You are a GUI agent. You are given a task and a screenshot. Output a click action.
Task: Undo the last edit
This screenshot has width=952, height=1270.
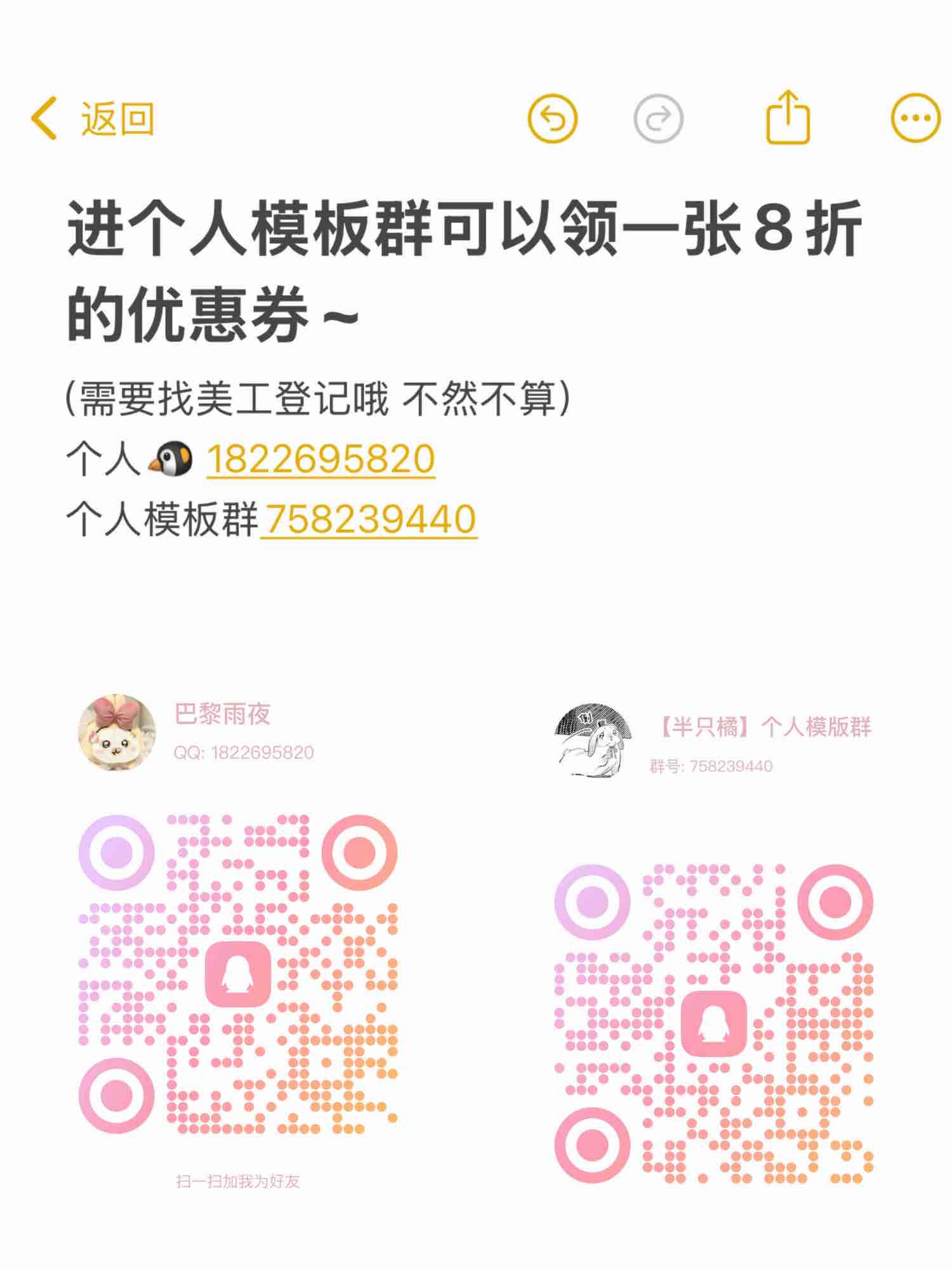point(552,119)
